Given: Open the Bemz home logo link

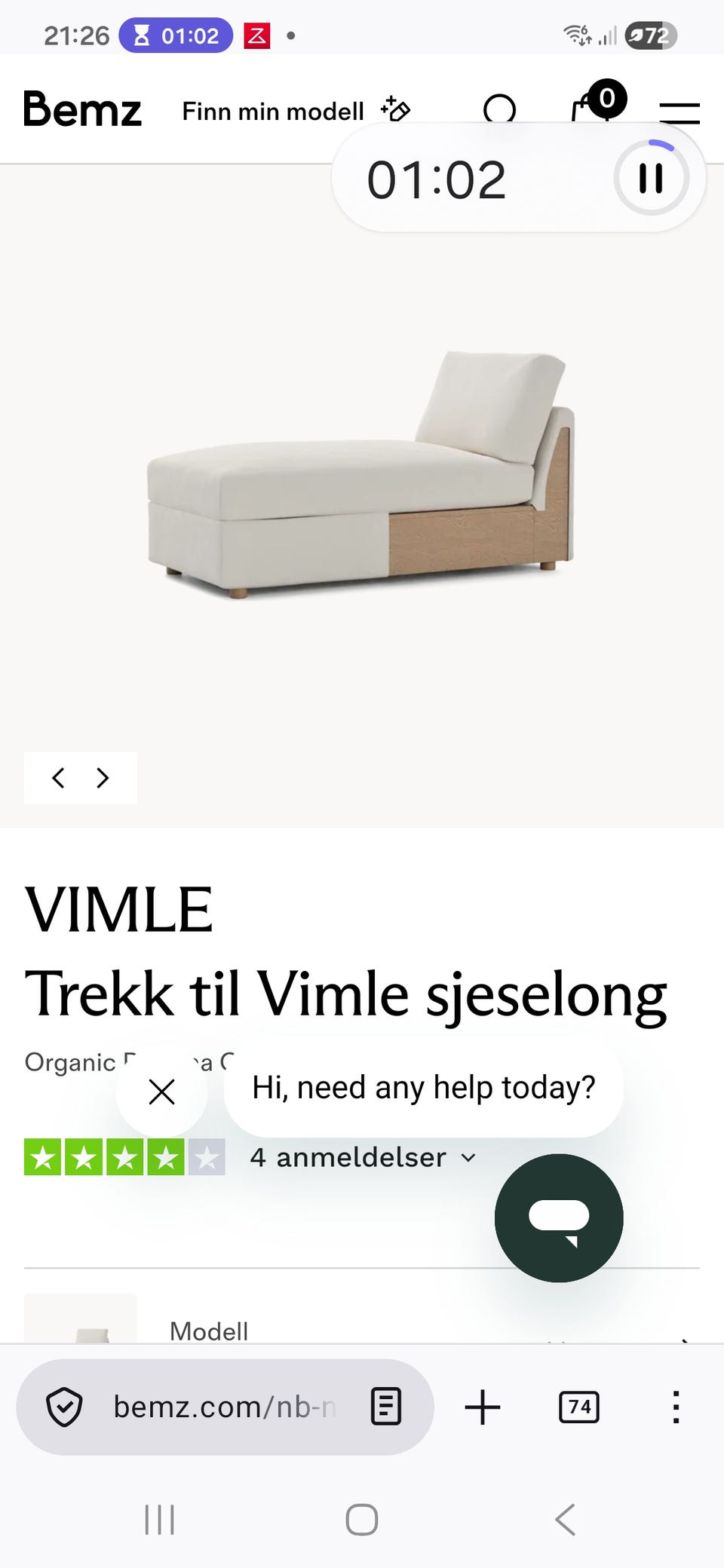Looking at the screenshot, I should 82,110.
